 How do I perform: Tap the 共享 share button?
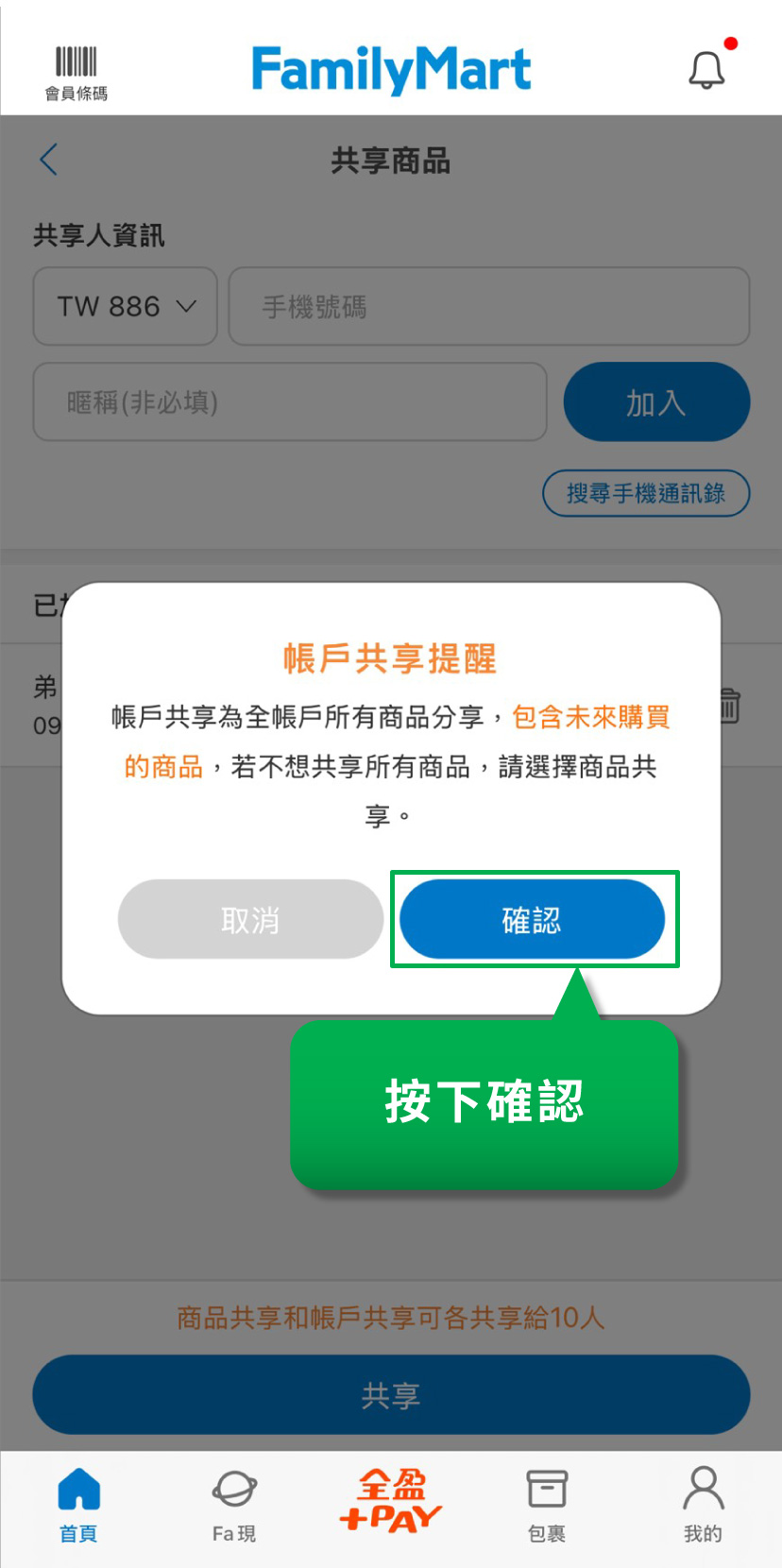click(391, 1395)
